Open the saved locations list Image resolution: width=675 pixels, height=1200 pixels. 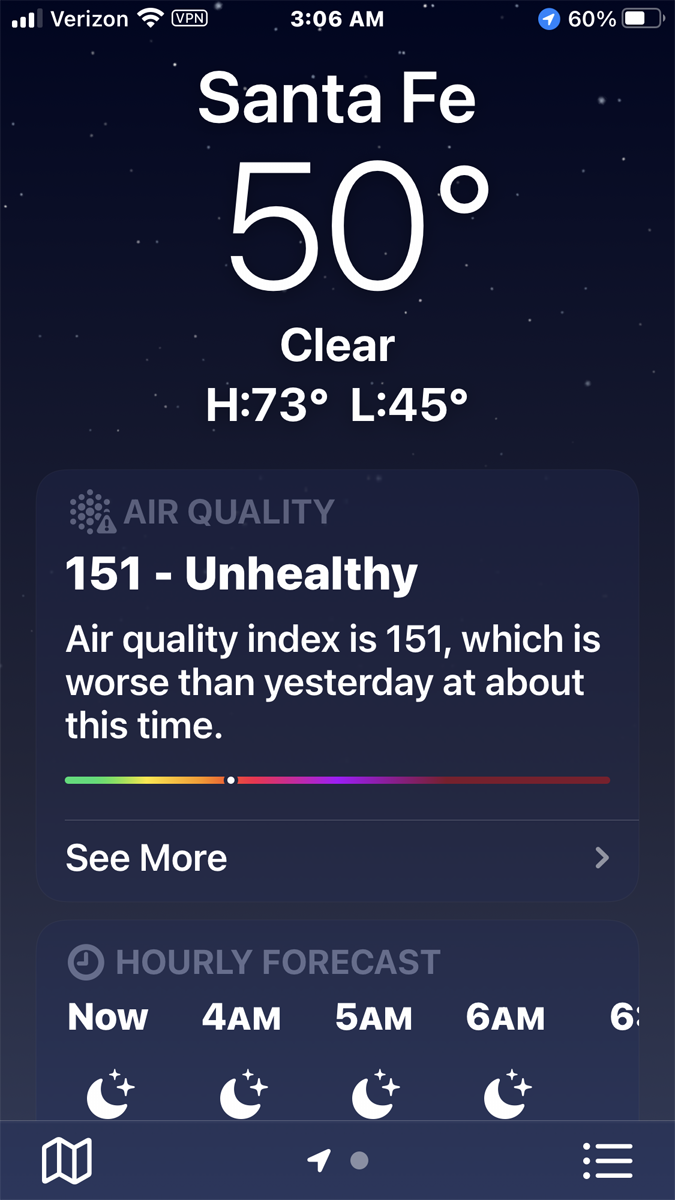pyautogui.click(x=607, y=1160)
